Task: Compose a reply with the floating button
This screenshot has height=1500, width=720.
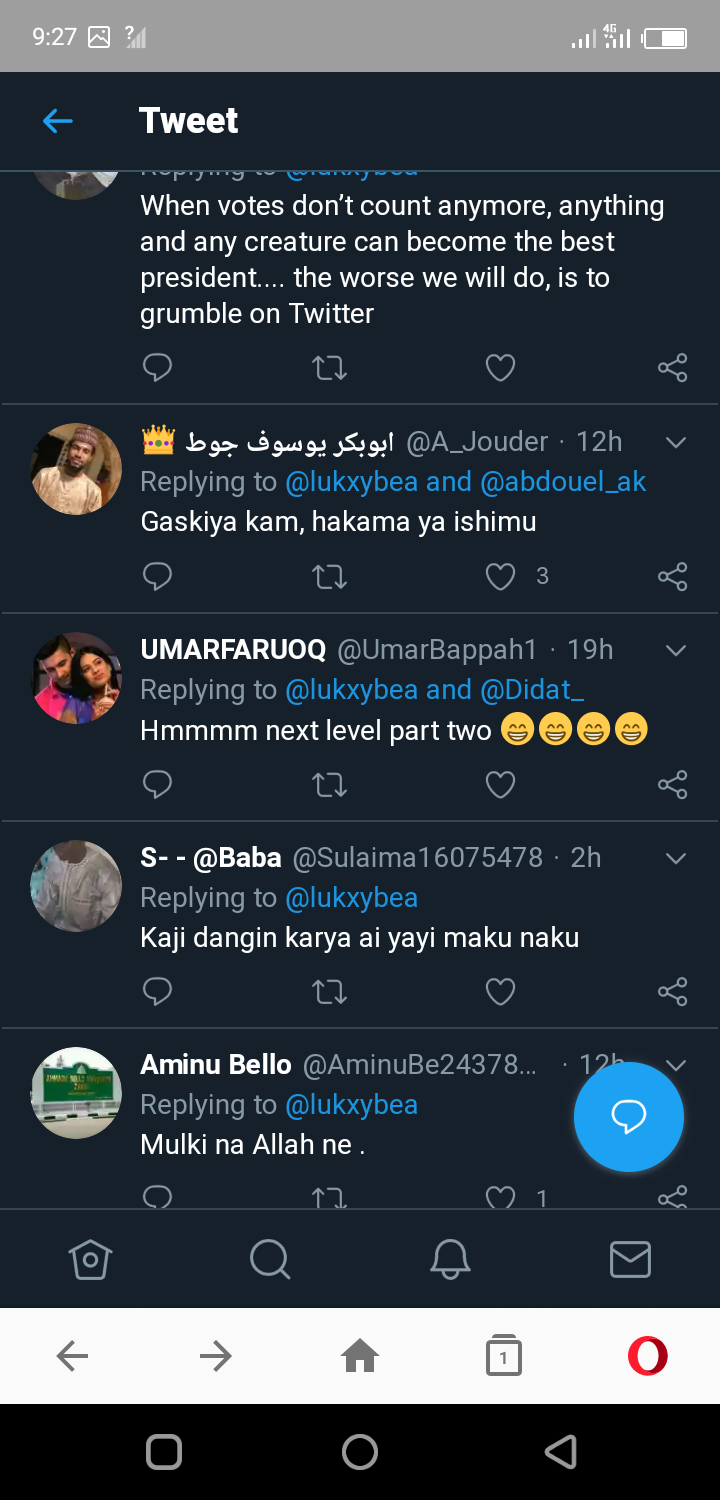Action: (x=628, y=1117)
